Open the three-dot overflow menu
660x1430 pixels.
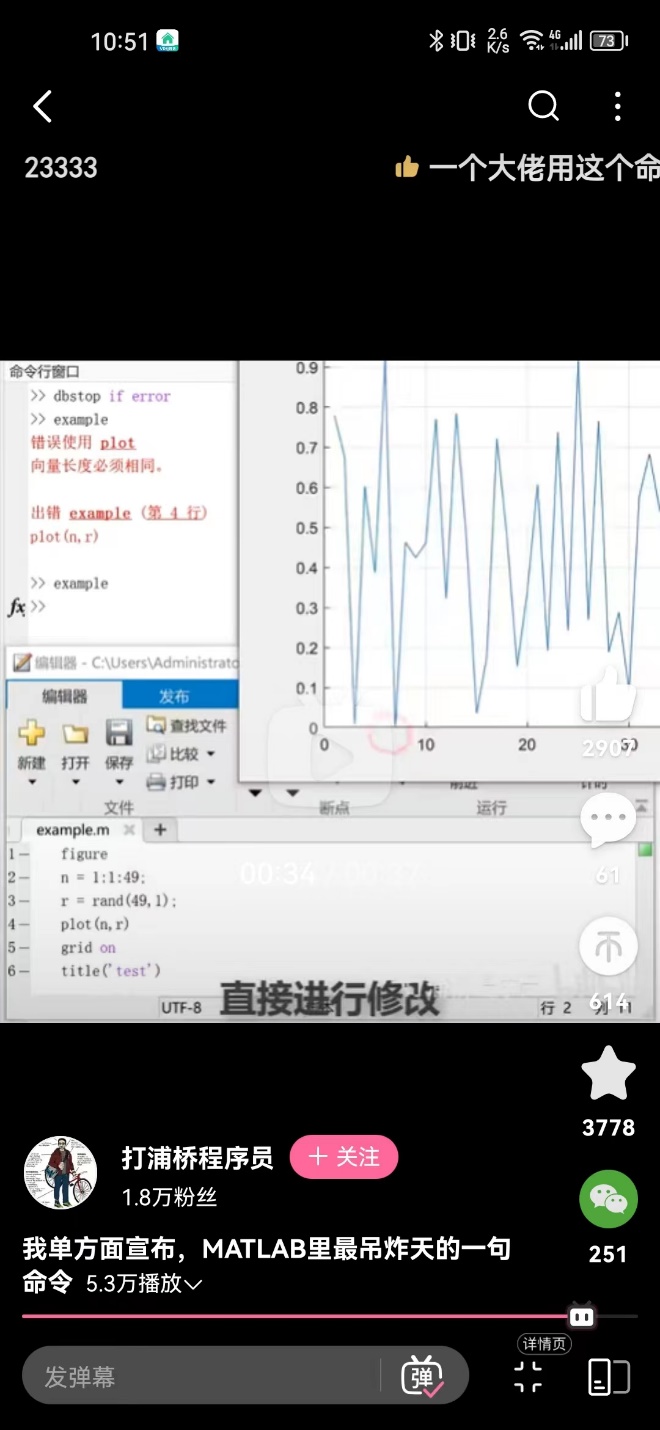[617, 106]
